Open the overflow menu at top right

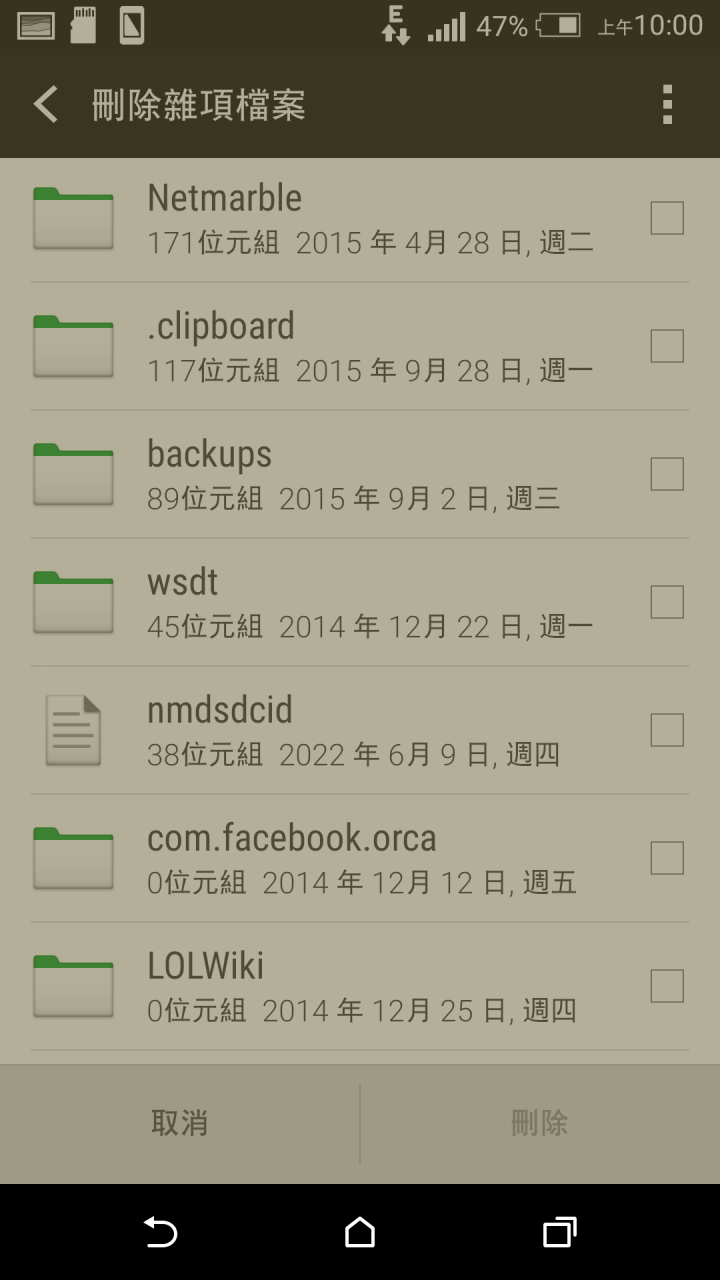click(x=668, y=104)
